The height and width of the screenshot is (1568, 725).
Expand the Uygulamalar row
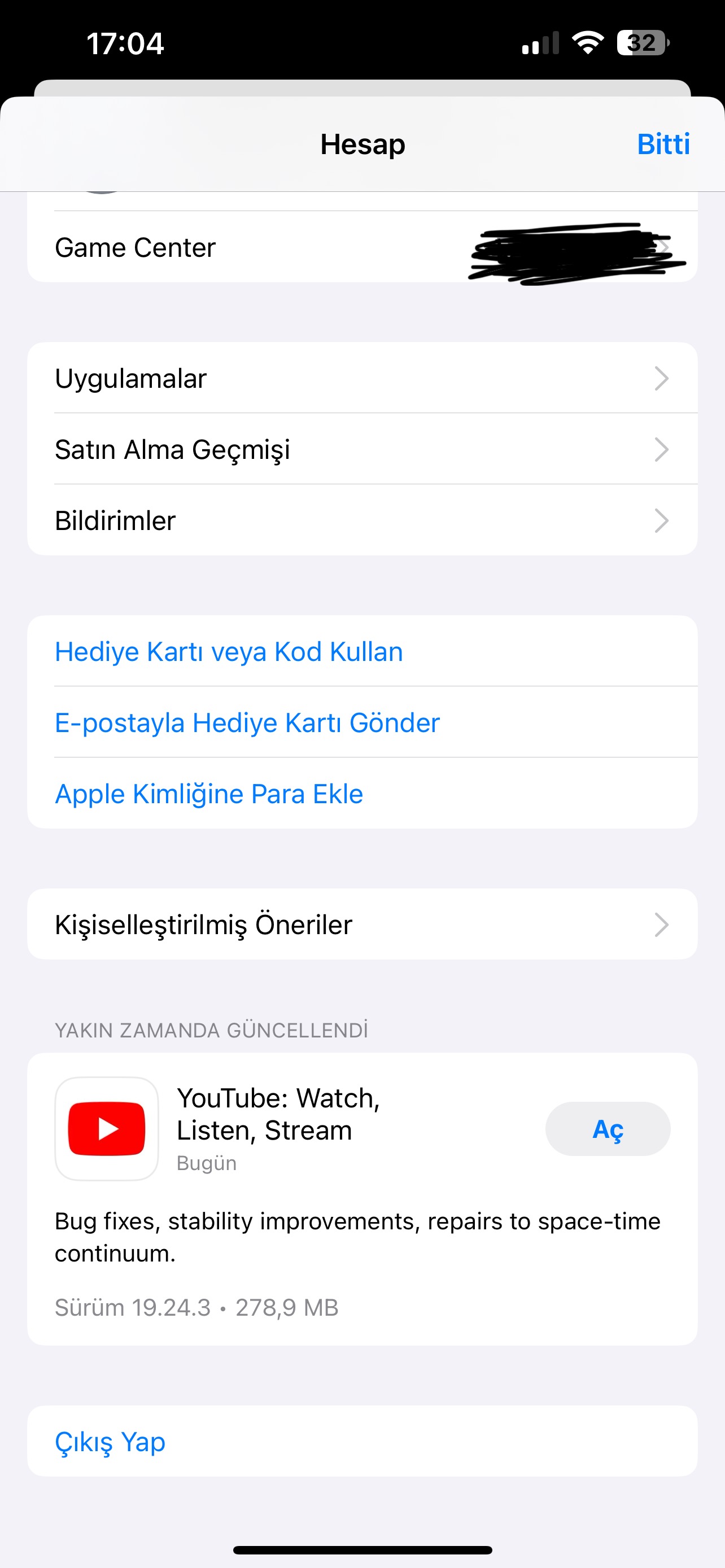[362, 378]
